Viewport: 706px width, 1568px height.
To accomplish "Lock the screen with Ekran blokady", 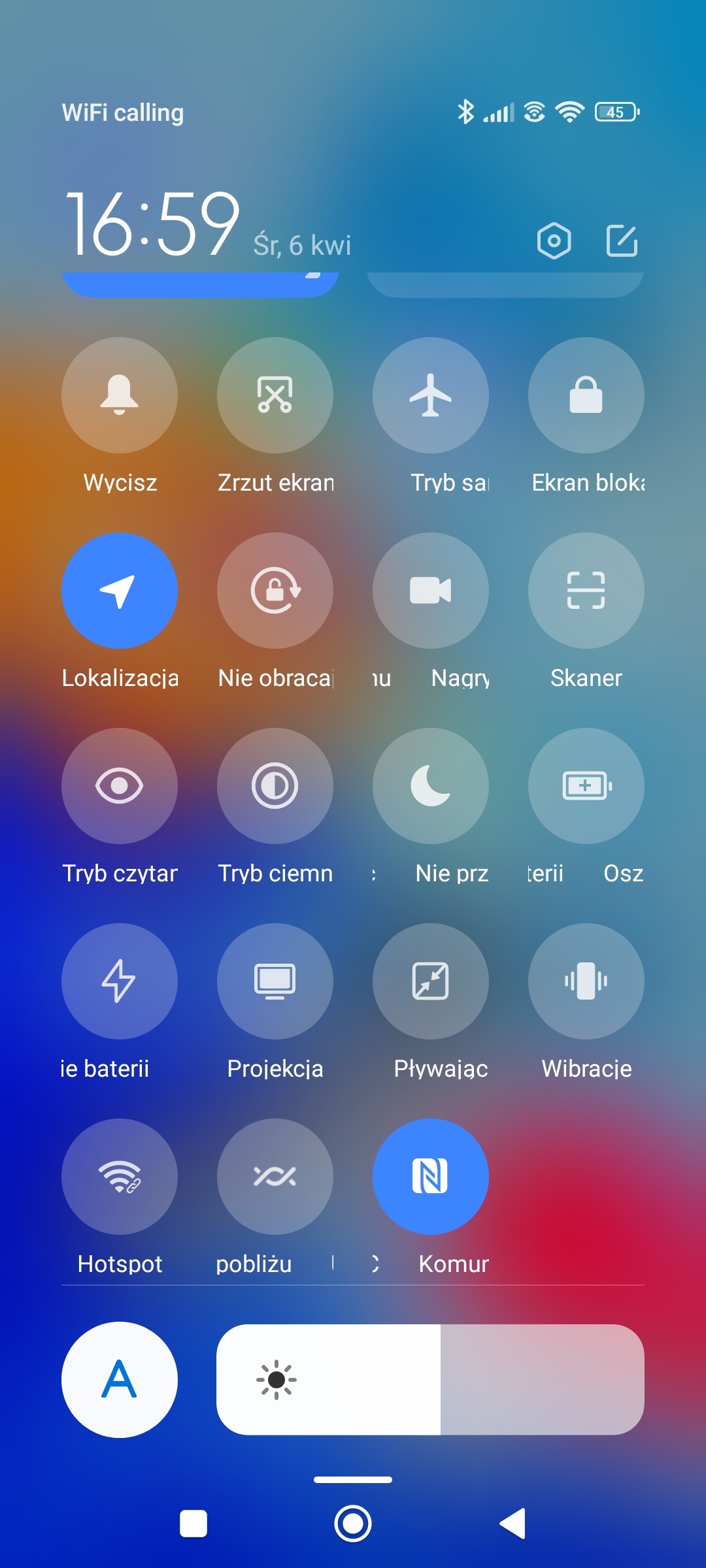I will (x=586, y=395).
